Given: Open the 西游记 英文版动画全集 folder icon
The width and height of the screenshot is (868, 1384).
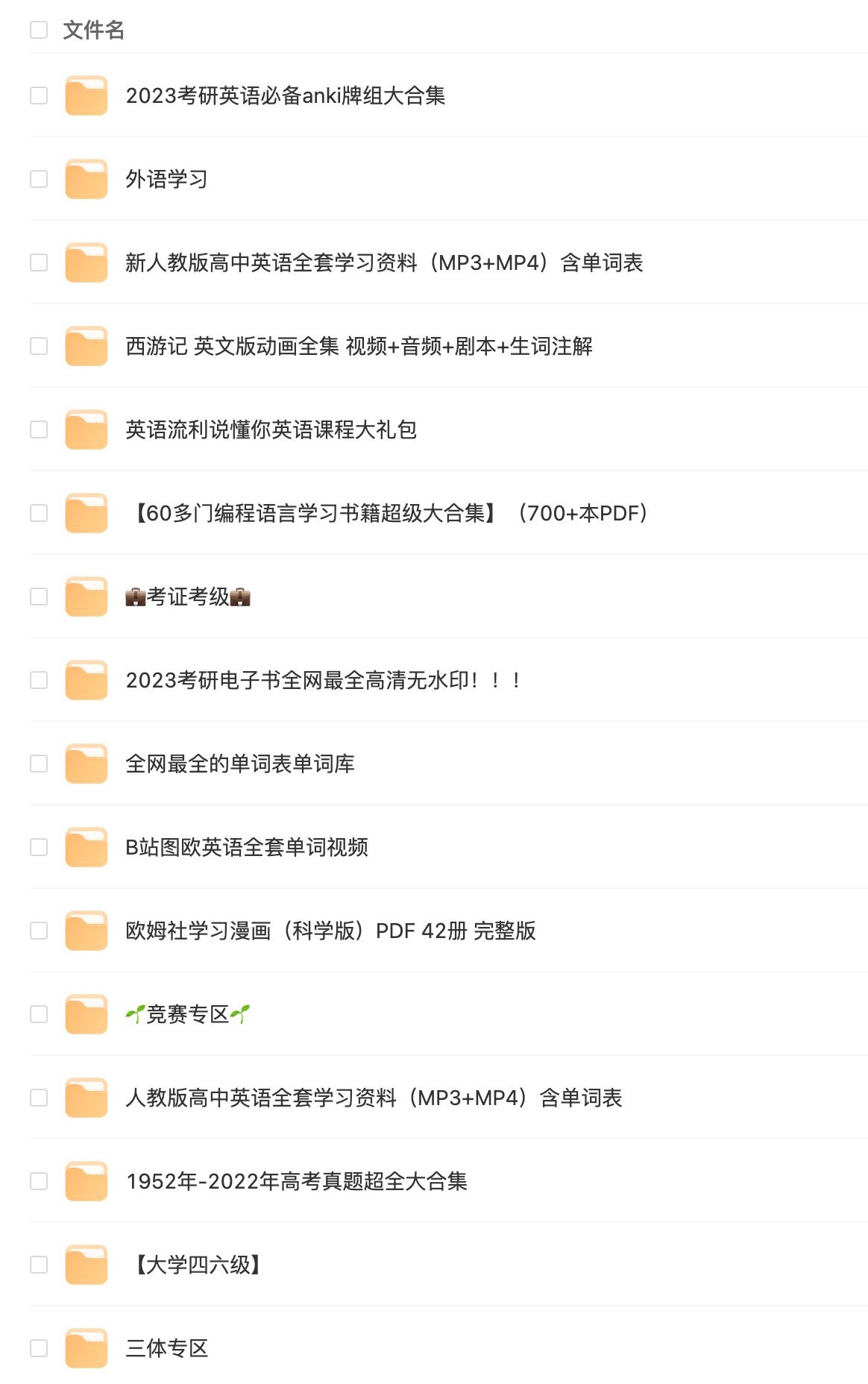Looking at the screenshot, I should [87, 347].
